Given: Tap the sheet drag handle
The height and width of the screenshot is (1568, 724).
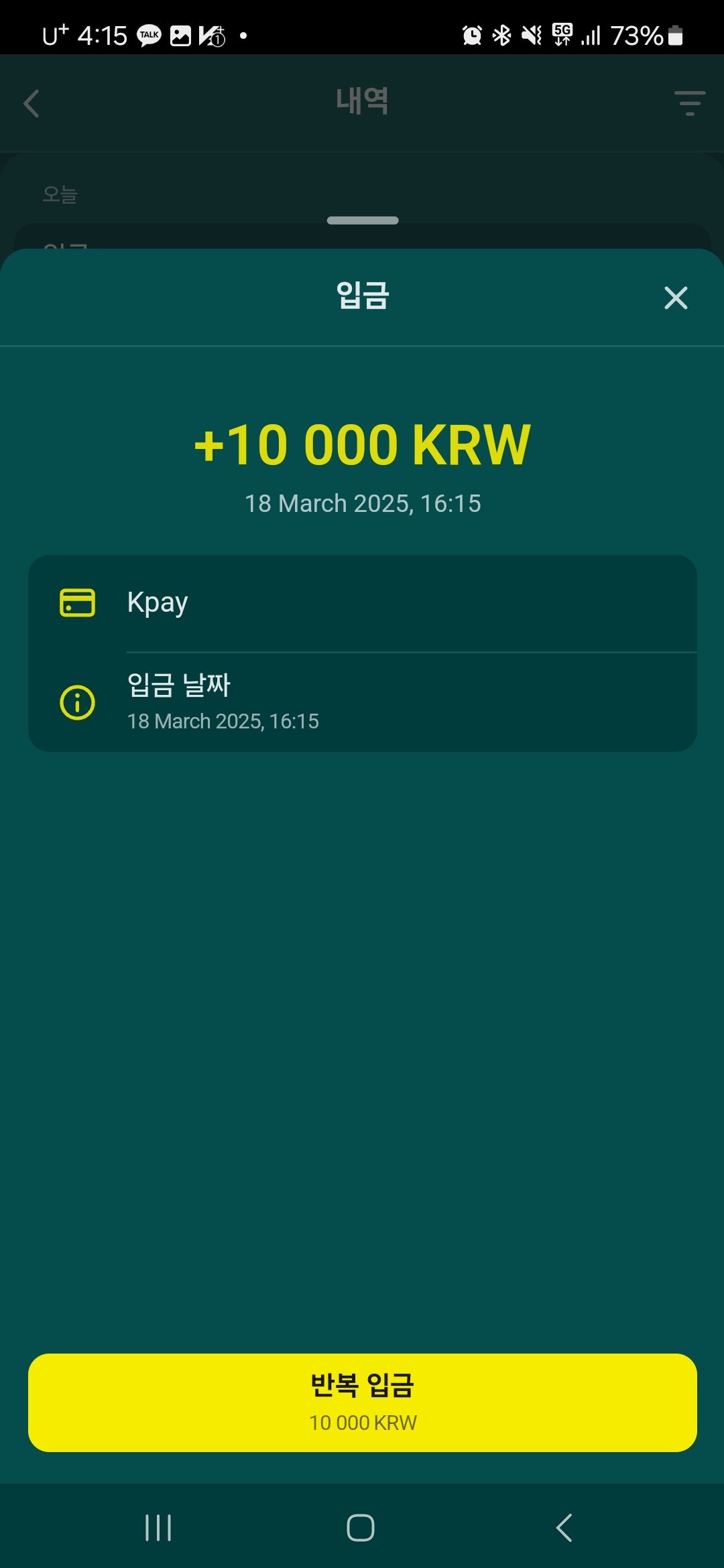Looking at the screenshot, I should 362,220.
